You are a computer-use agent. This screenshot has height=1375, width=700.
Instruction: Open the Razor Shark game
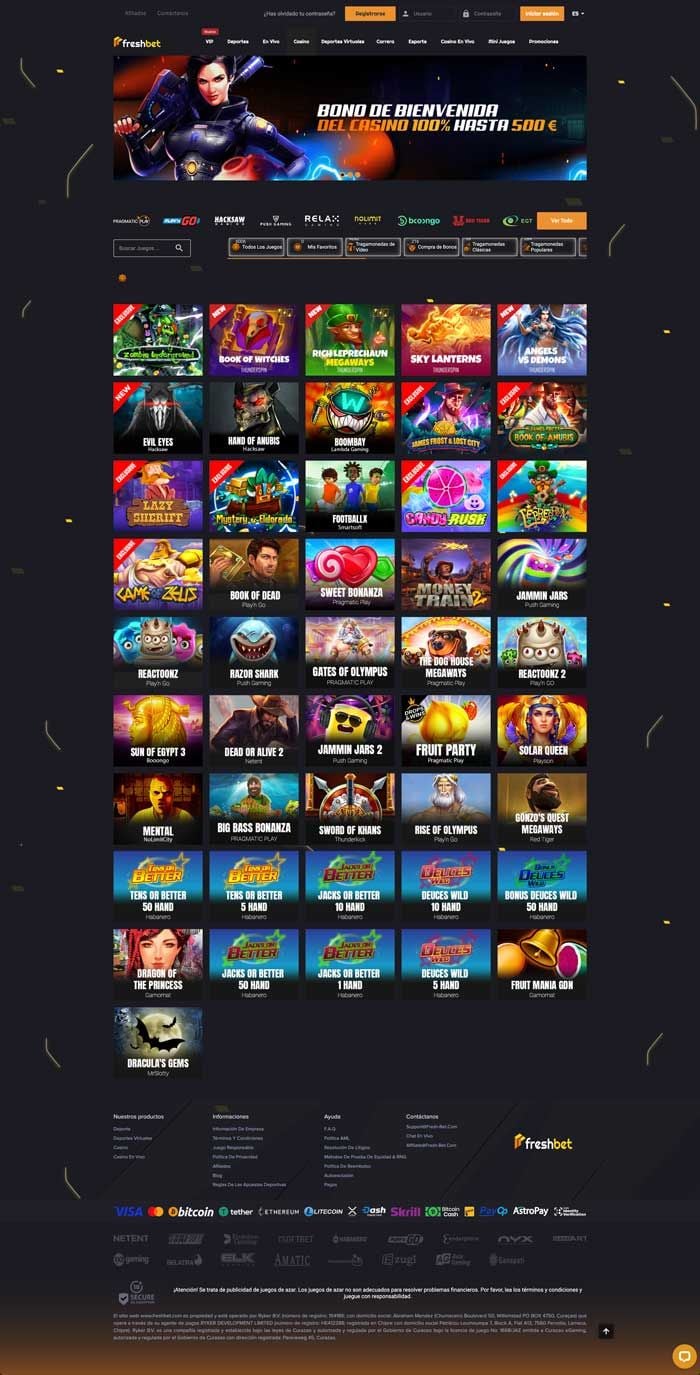click(254, 652)
